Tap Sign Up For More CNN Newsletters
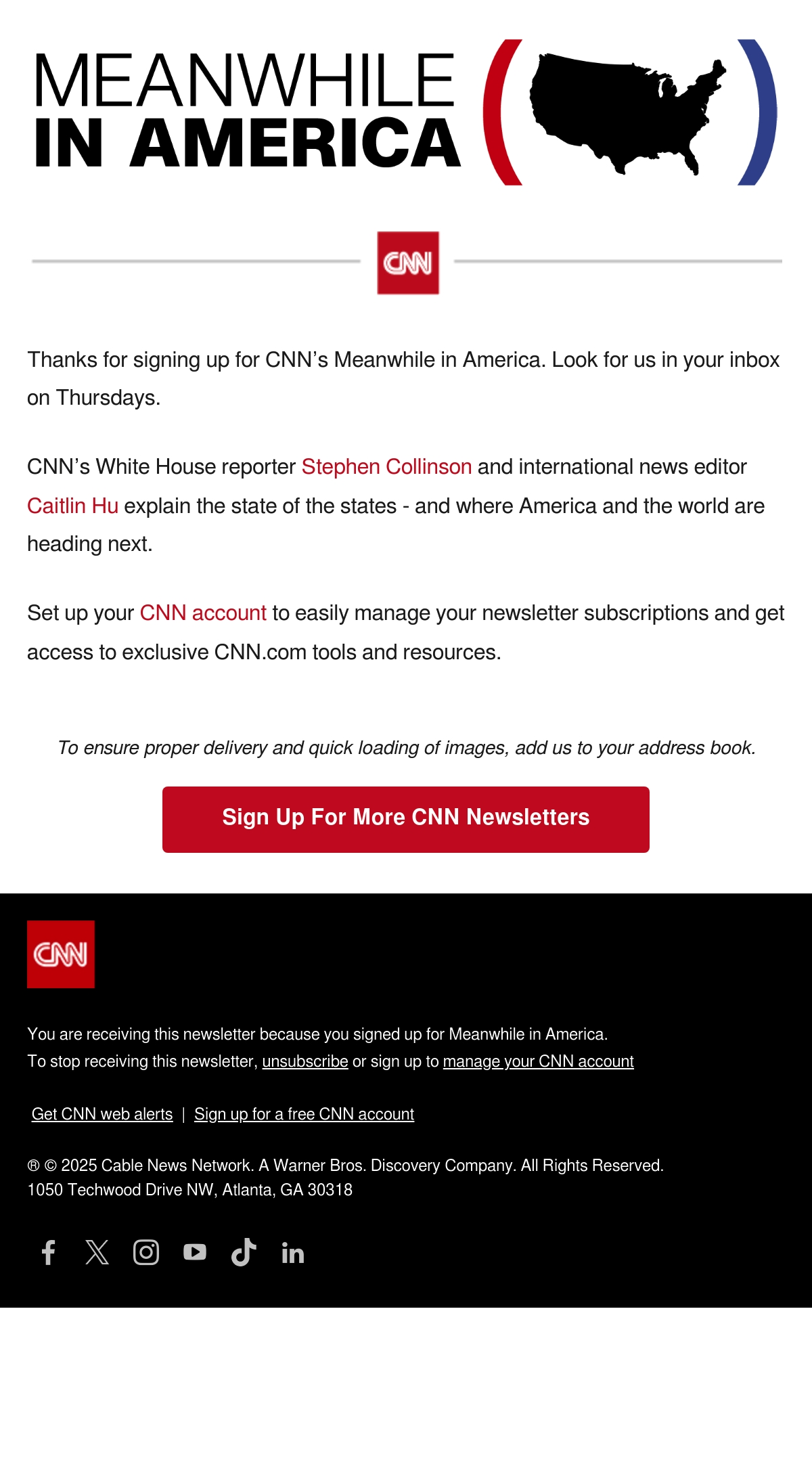 pos(406,819)
